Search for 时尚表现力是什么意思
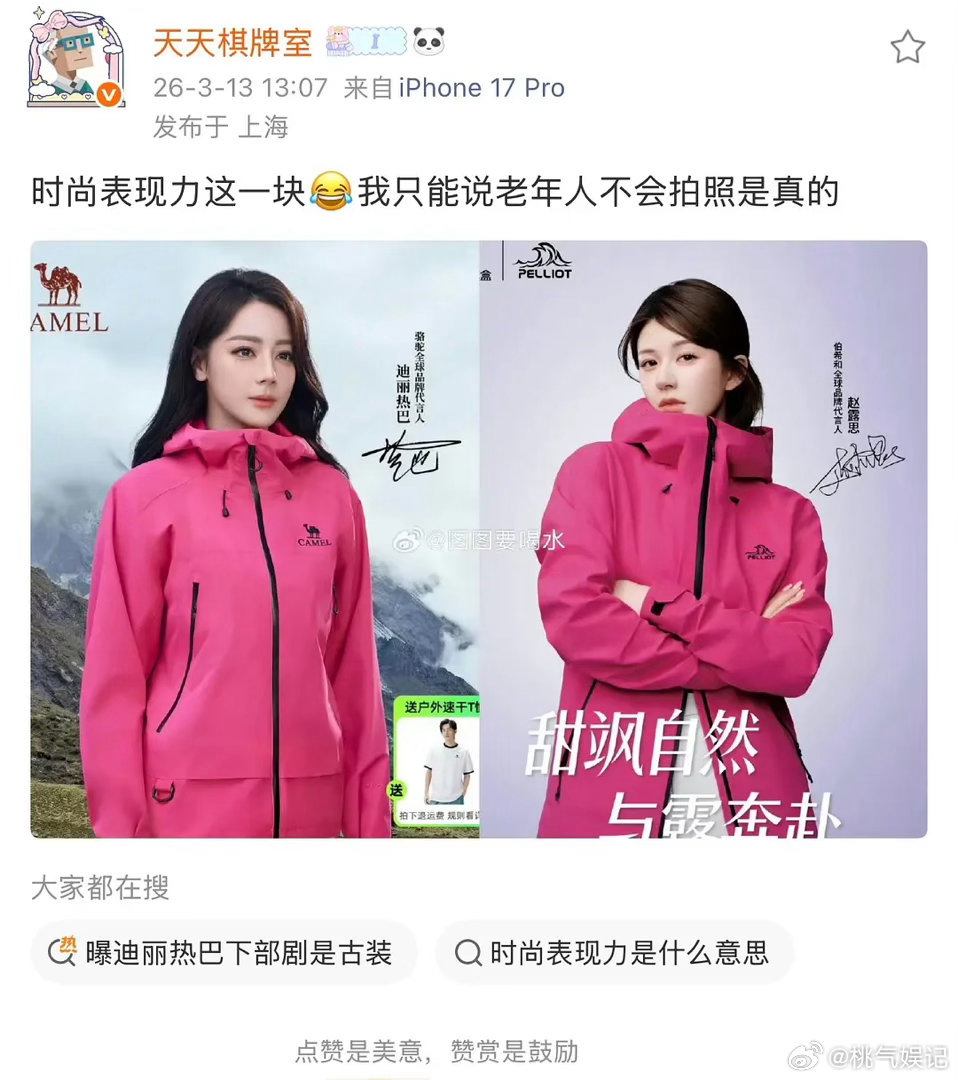Screen dimensions: 958x1080 point(614,953)
